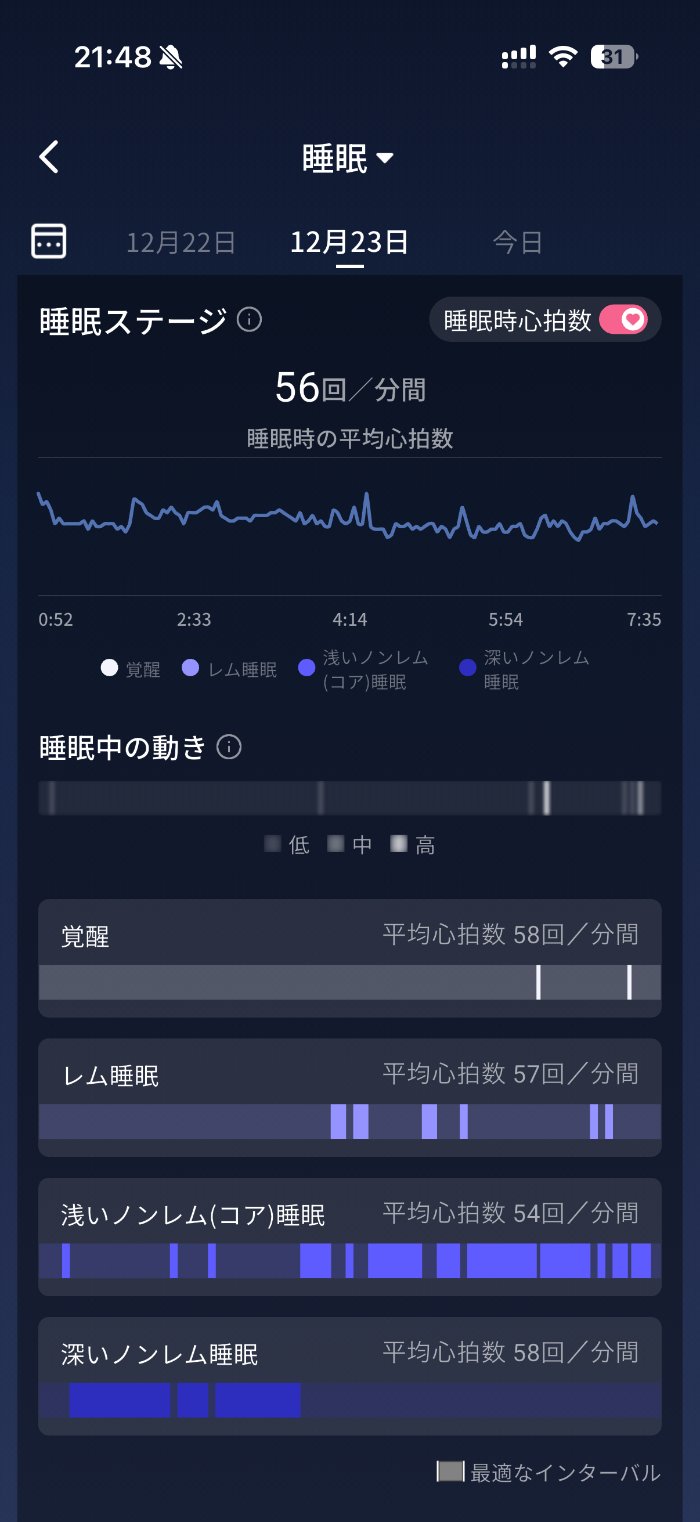Image resolution: width=700 pixels, height=1522 pixels.
Task: Turn off the 睡眠時心拍数 toggle
Action: [624, 320]
